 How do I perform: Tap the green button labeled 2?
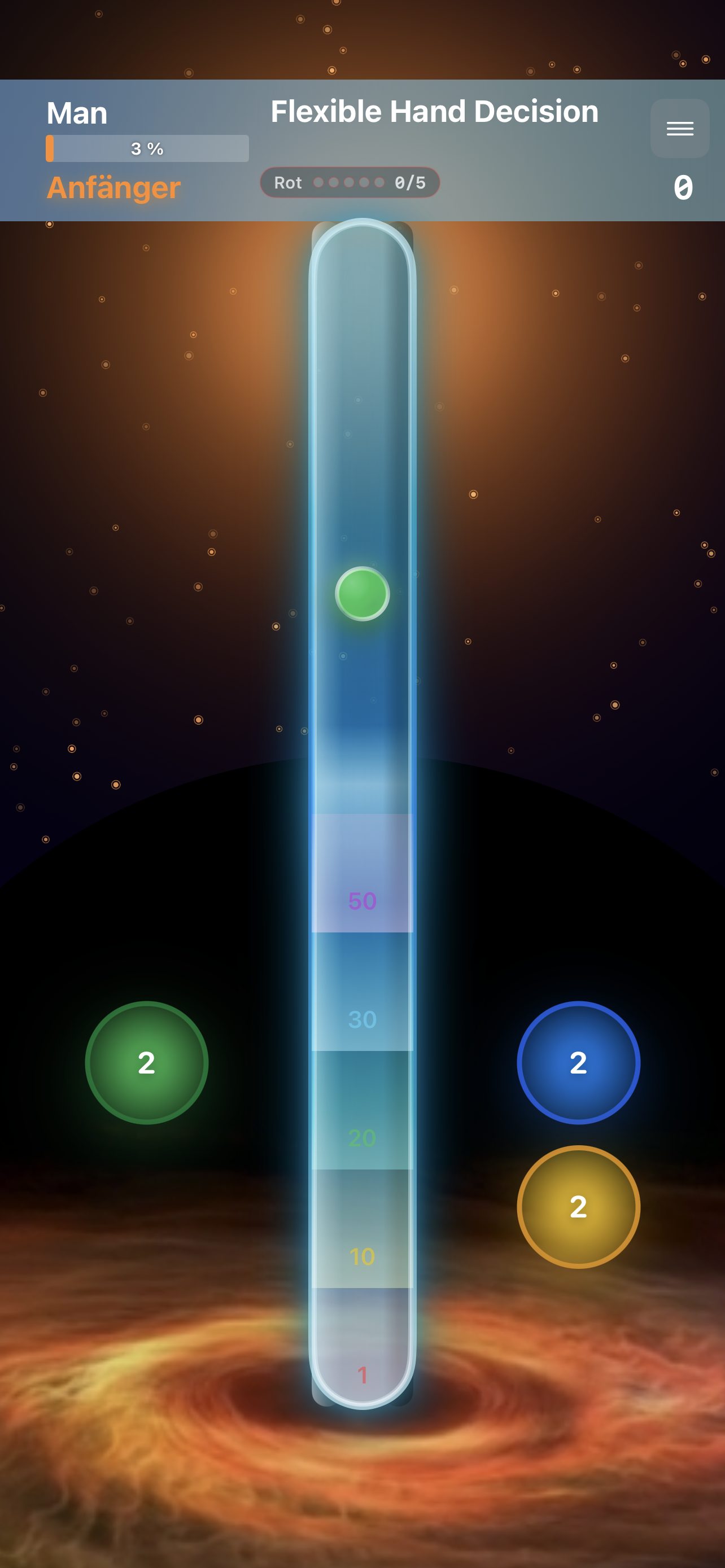(147, 1062)
